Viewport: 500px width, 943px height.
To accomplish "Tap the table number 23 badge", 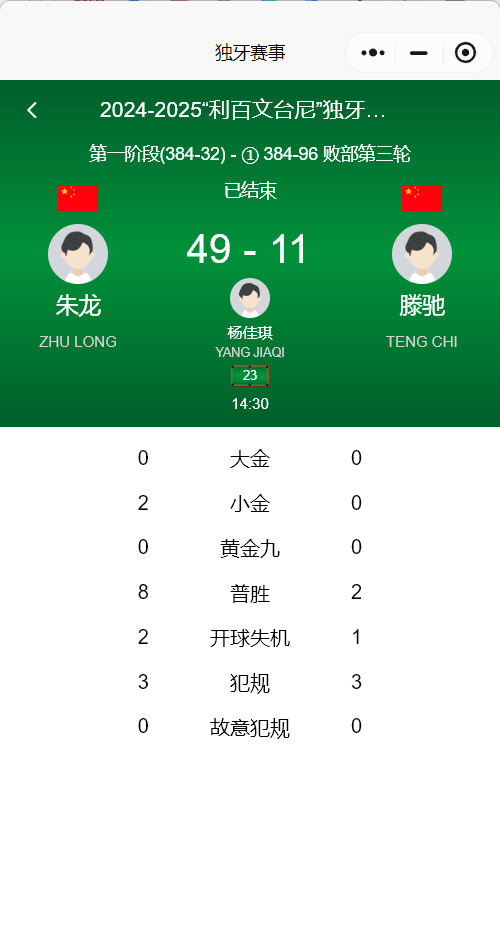I will coord(250,376).
